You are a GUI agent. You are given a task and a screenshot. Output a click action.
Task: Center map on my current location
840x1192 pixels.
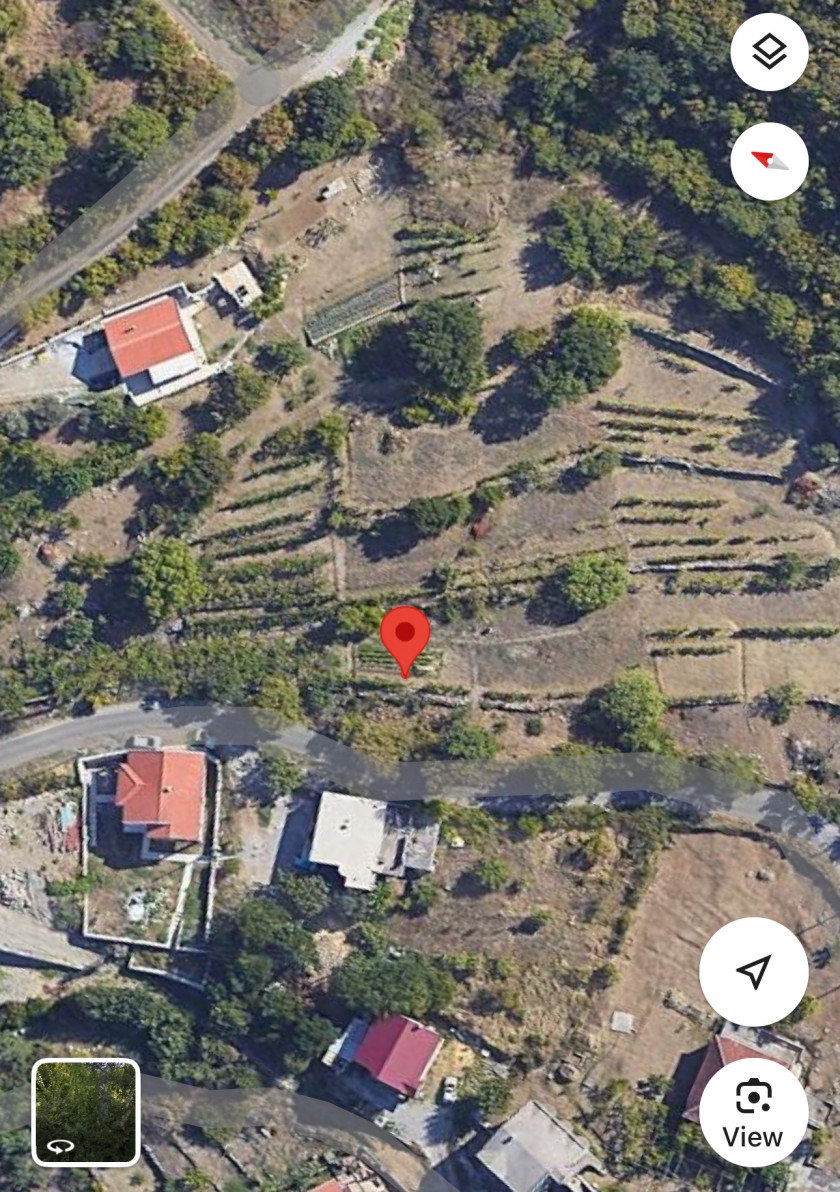point(753,971)
